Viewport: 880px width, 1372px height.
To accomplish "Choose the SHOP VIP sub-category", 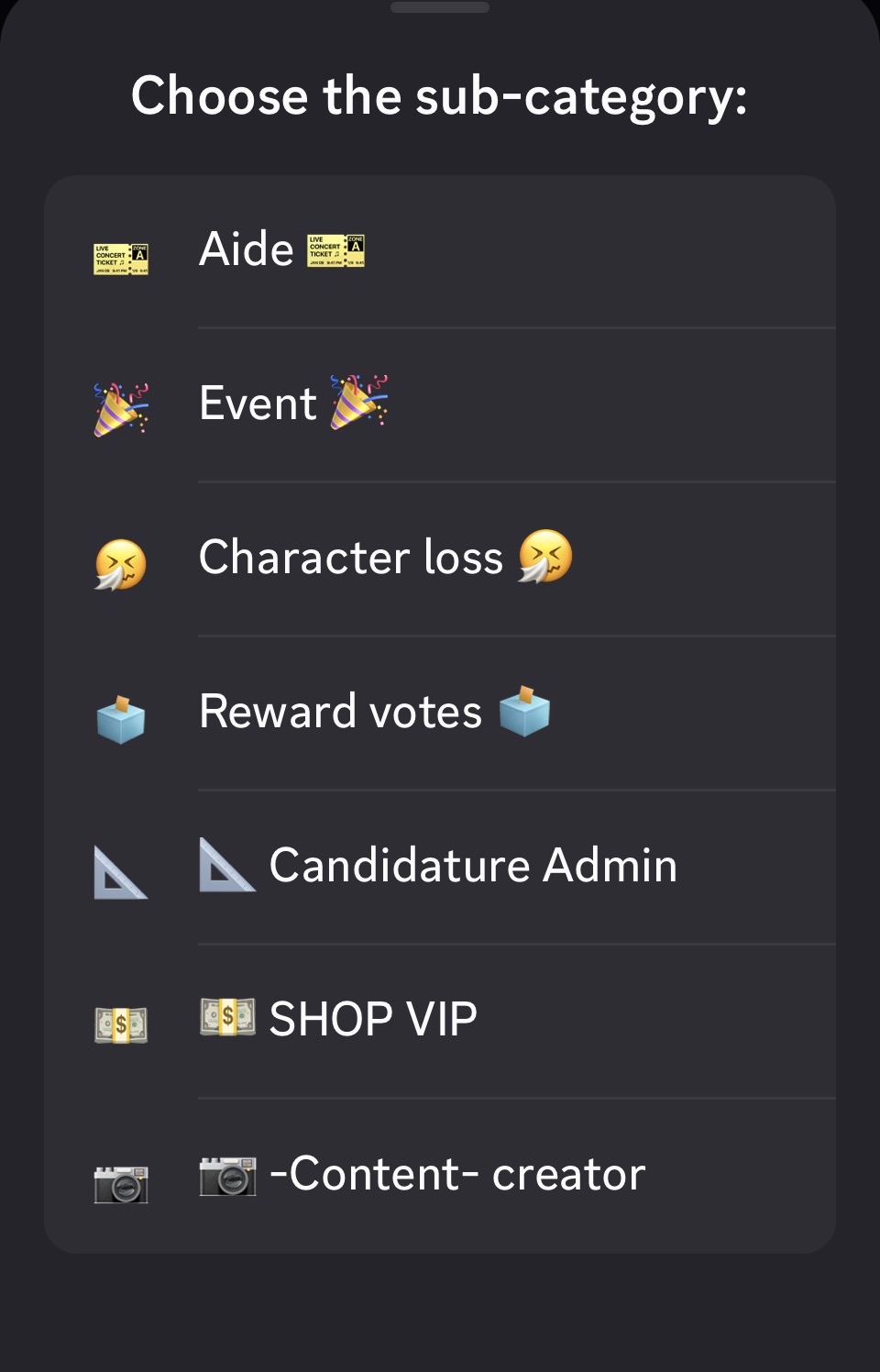I will point(440,1022).
